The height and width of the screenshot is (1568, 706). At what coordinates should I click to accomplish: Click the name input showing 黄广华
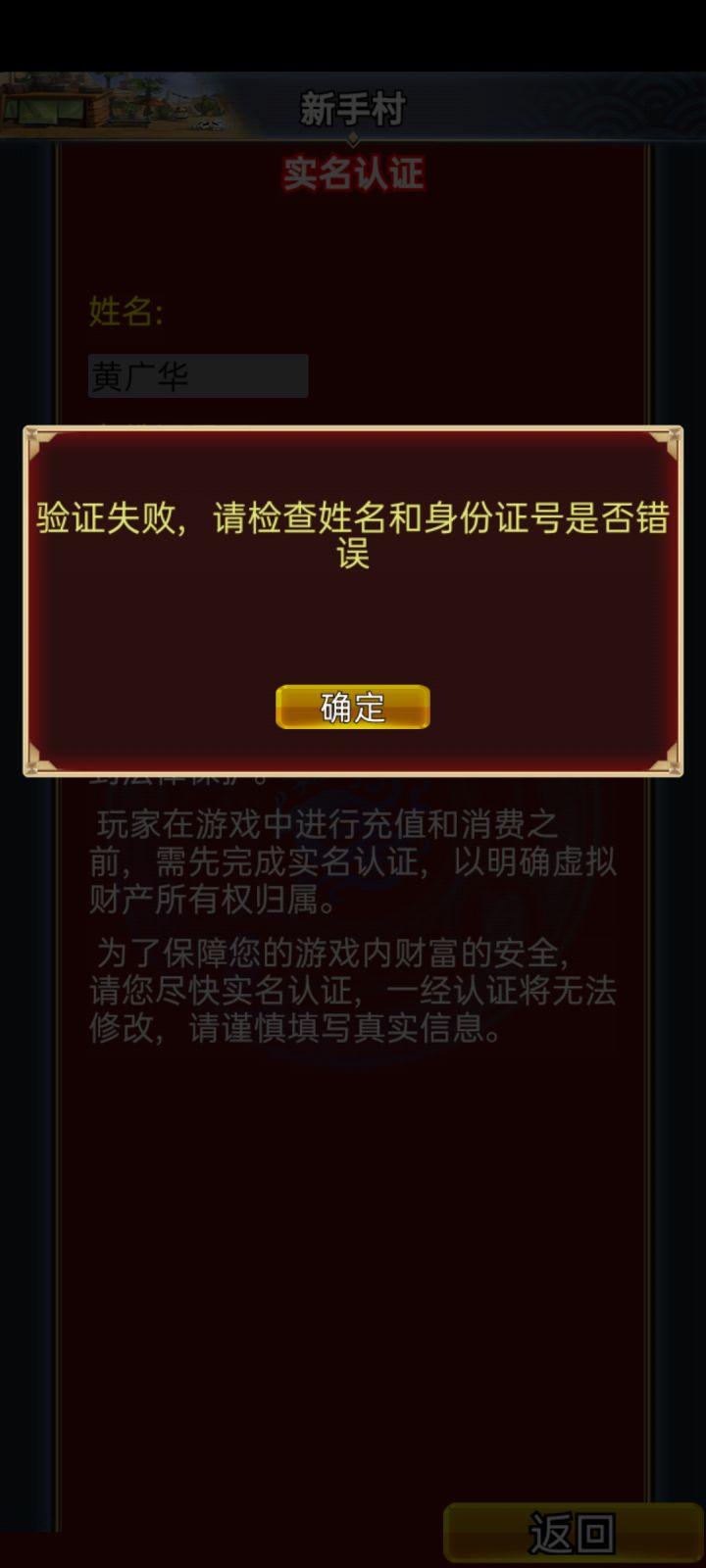tap(196, 375)
